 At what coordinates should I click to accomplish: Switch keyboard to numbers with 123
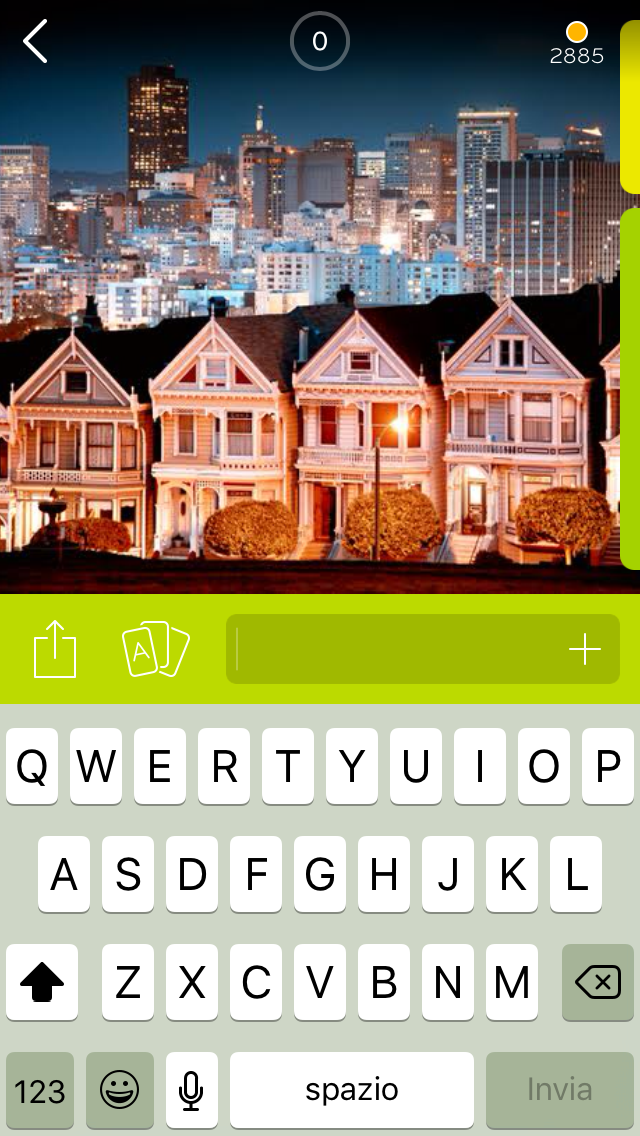[40, 1090]
